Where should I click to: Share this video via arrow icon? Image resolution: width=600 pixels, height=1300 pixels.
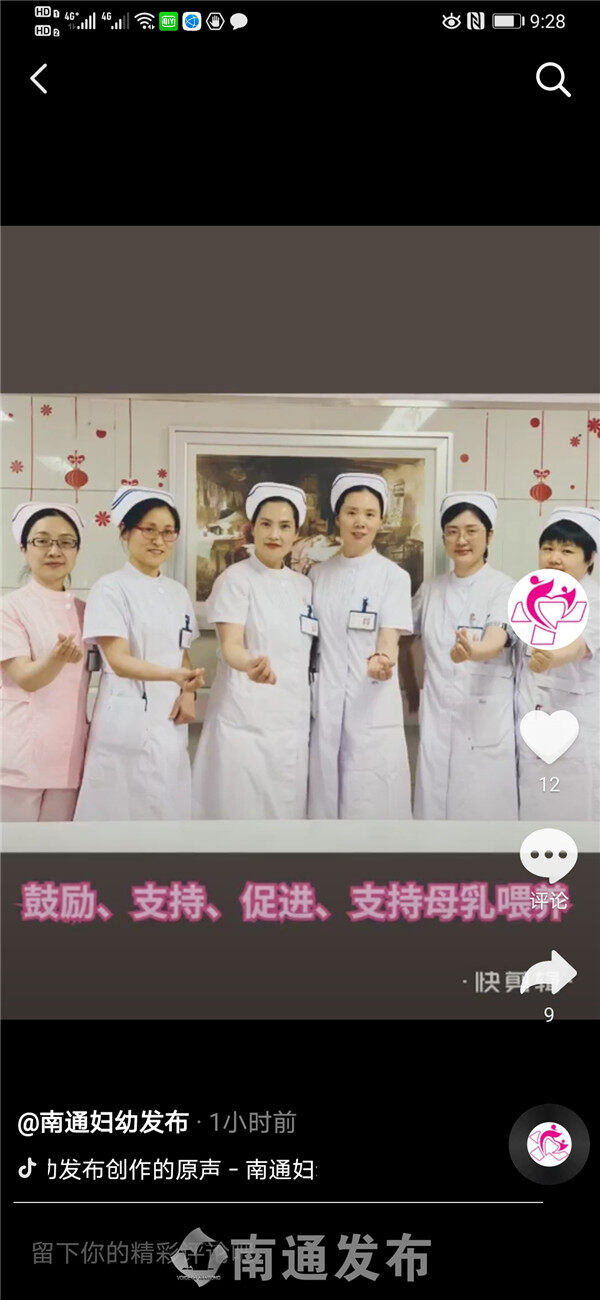point(549,975)
